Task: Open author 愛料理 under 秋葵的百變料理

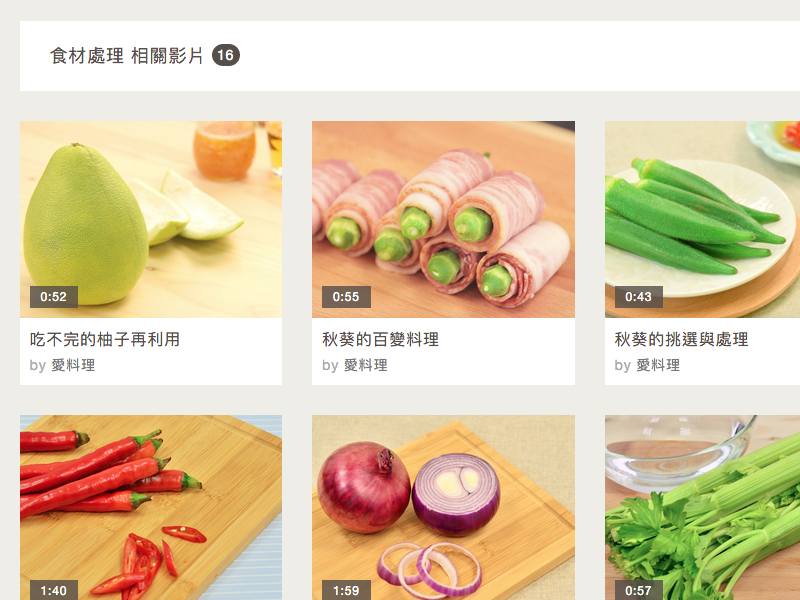Action: tap(366, 366)
